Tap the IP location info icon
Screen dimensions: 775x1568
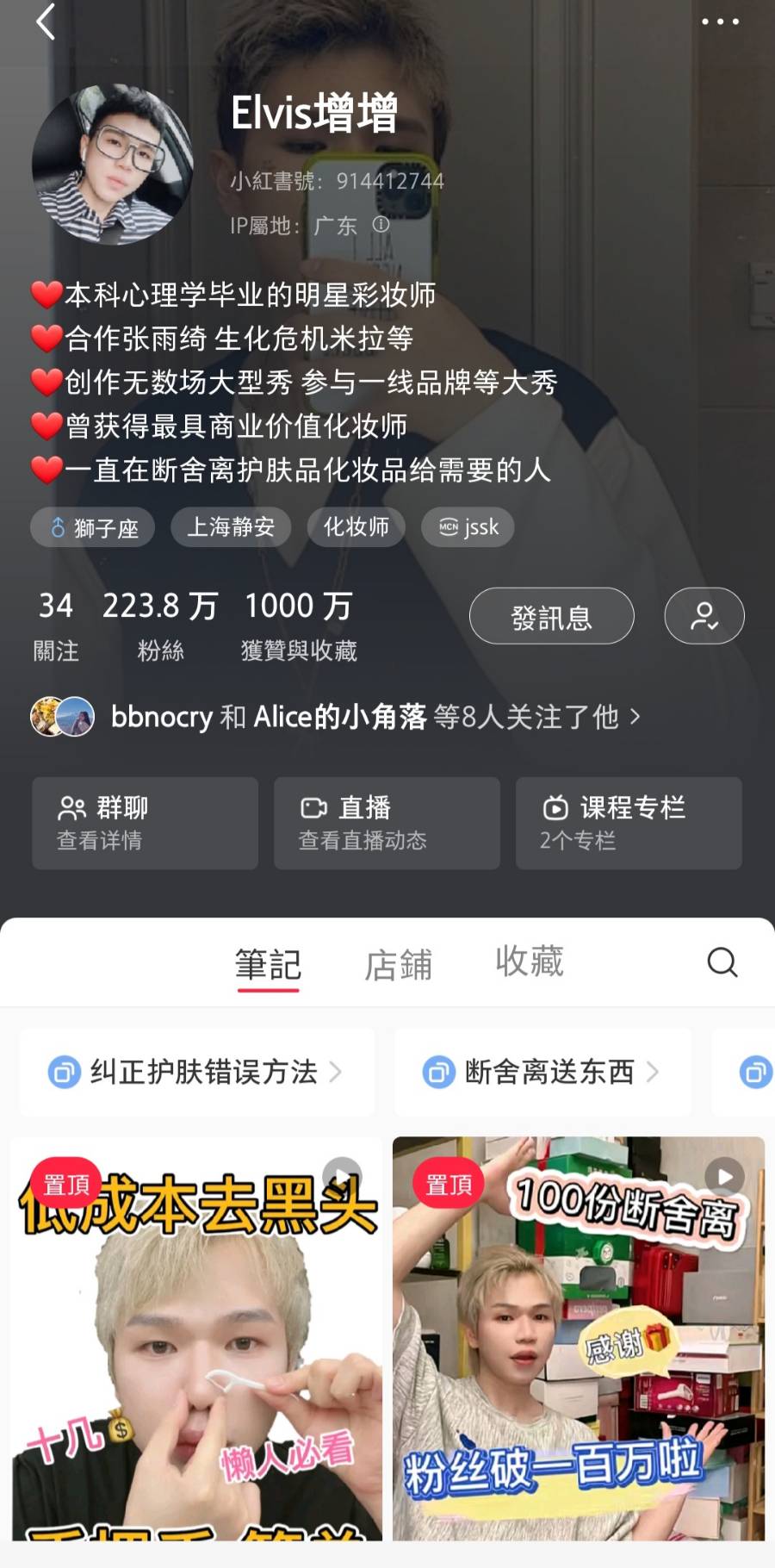381,225
